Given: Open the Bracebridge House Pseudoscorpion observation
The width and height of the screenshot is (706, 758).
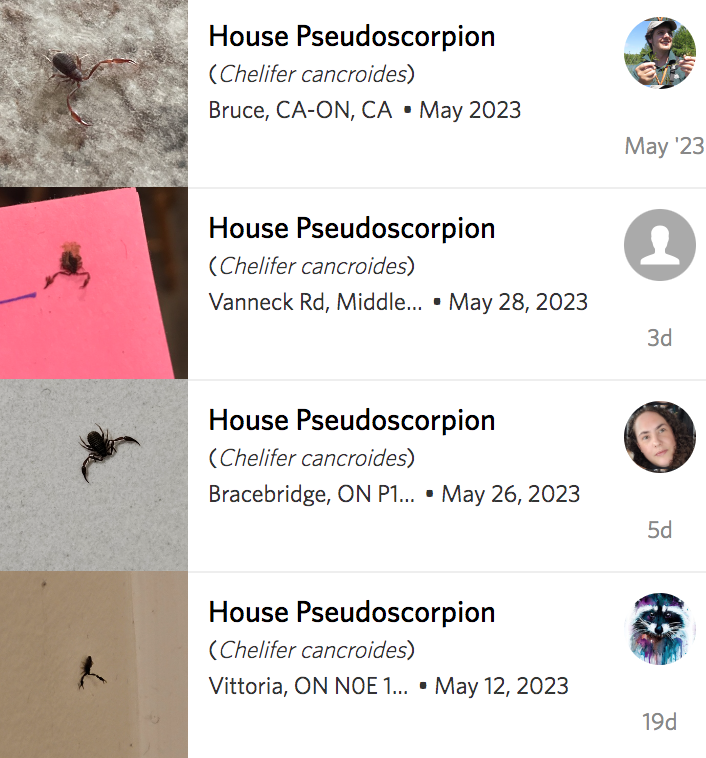Looking at the screenshot, I should (351, 421).
